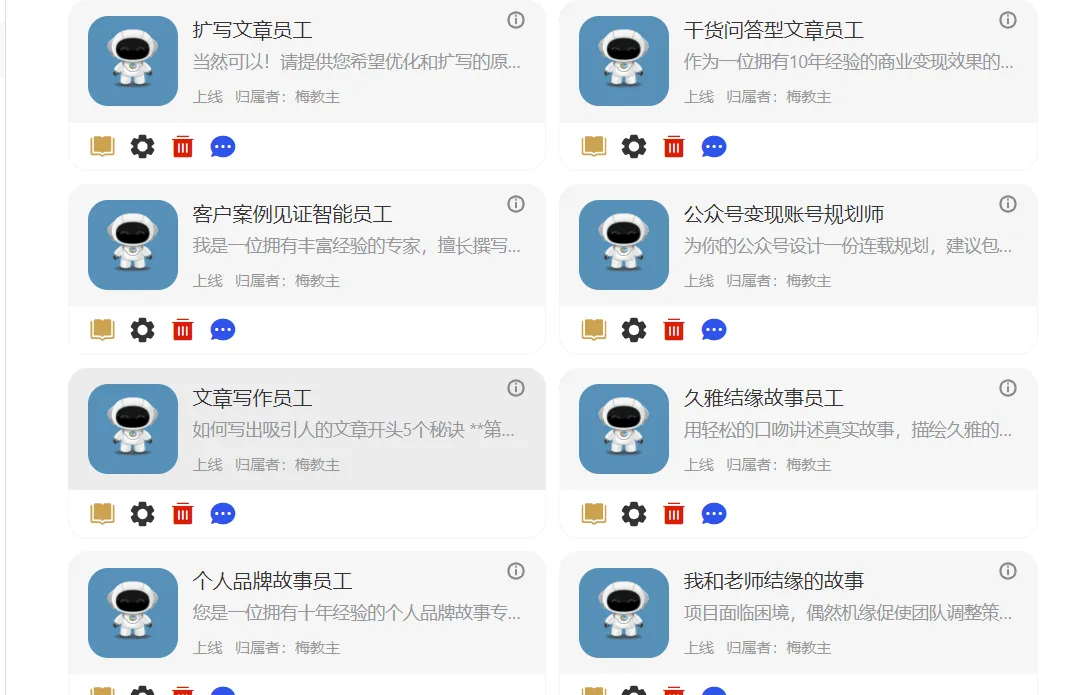Remove 文章写作员工 with the trash icon
Screen dimensions: 1066x695
coord(183,514)
